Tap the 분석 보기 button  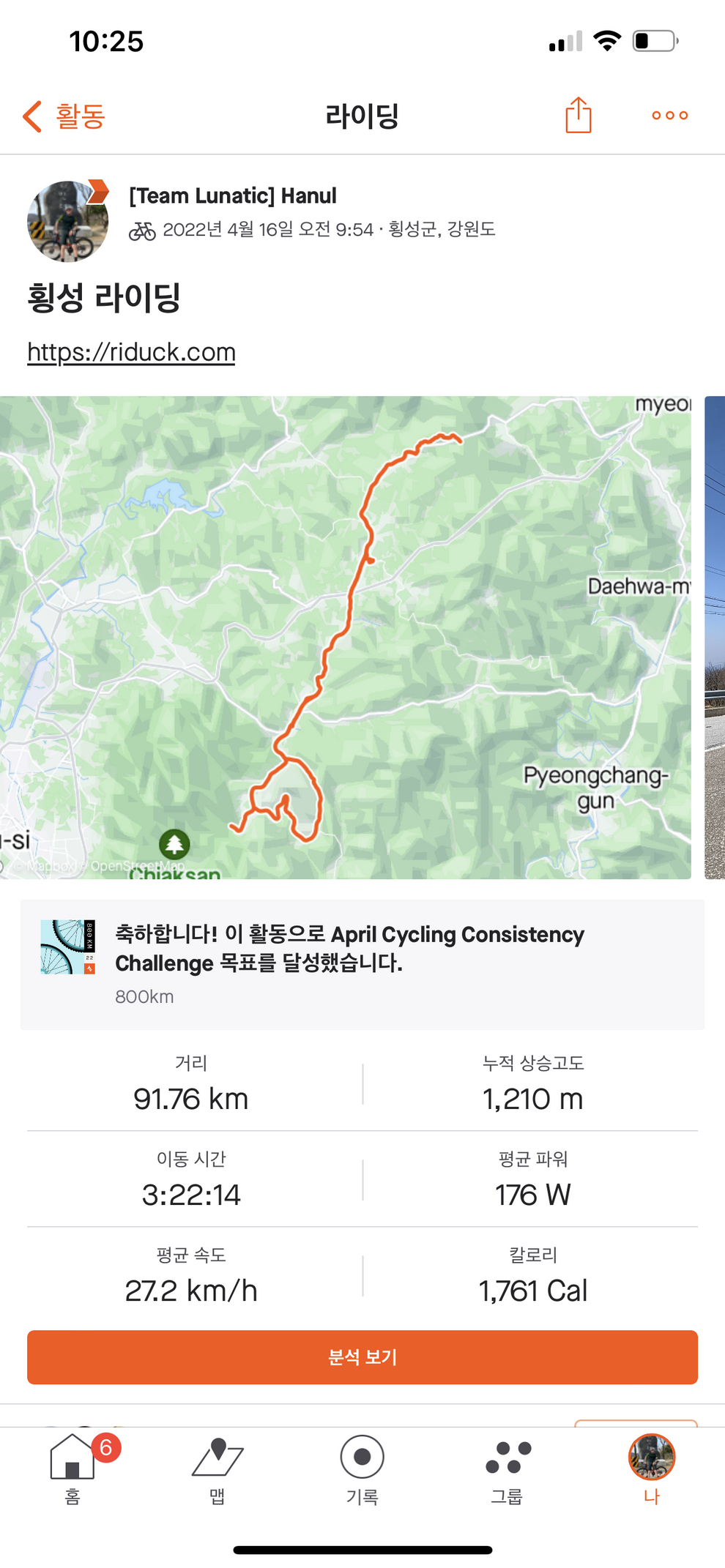coord(362,1357)
